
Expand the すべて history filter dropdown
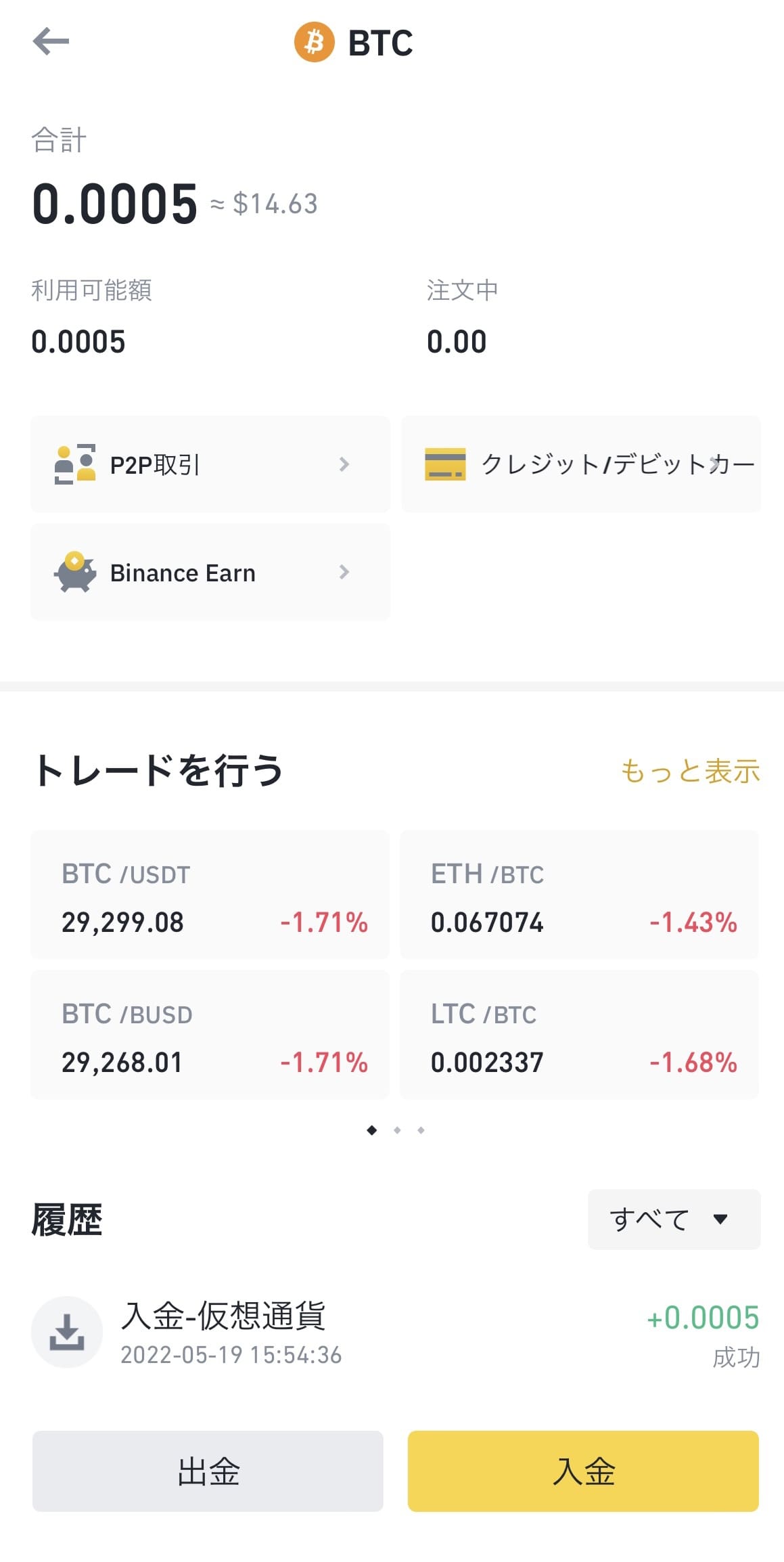click(674, 1220)
